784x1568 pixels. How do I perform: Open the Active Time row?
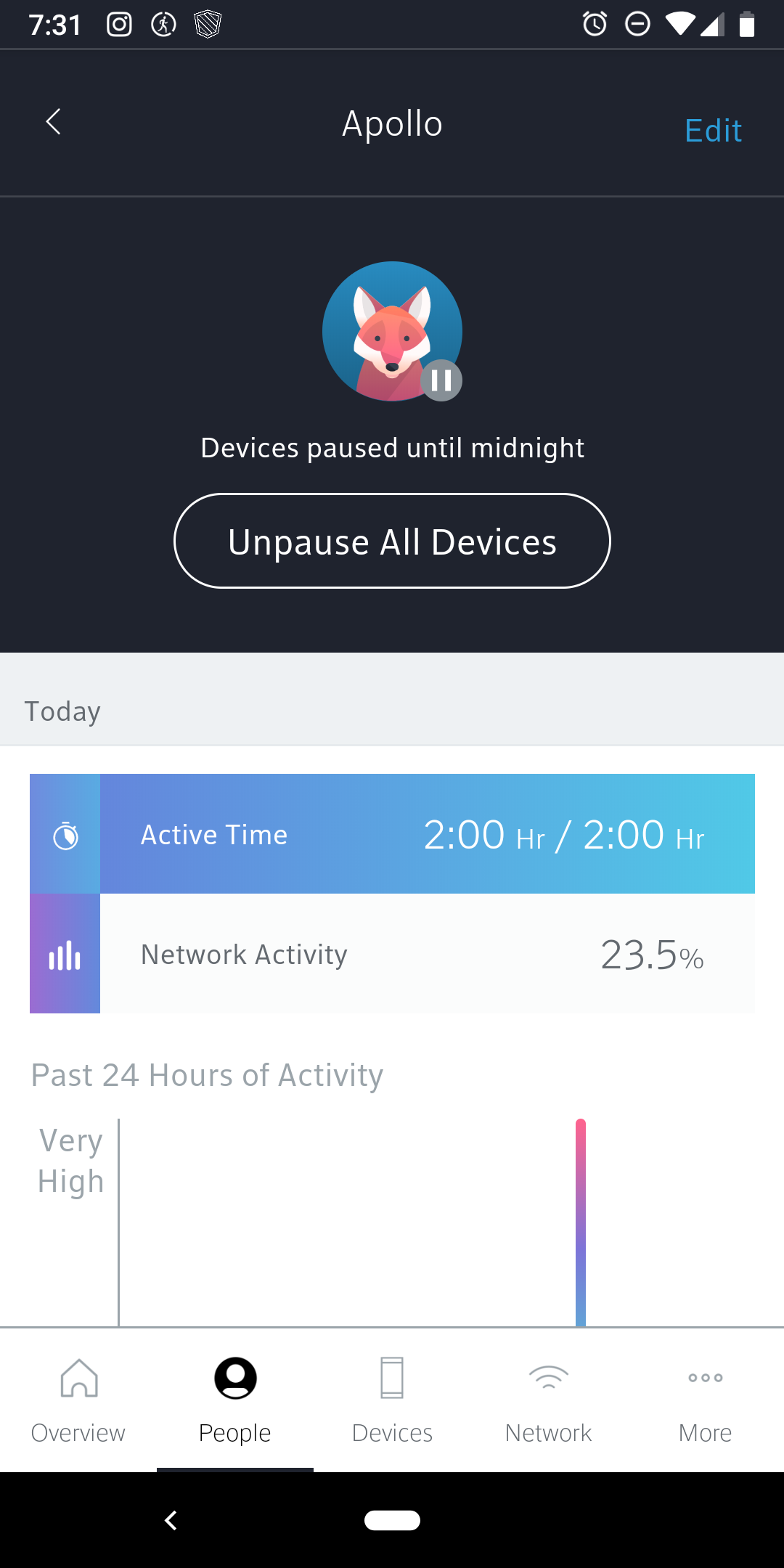point(392,833)
